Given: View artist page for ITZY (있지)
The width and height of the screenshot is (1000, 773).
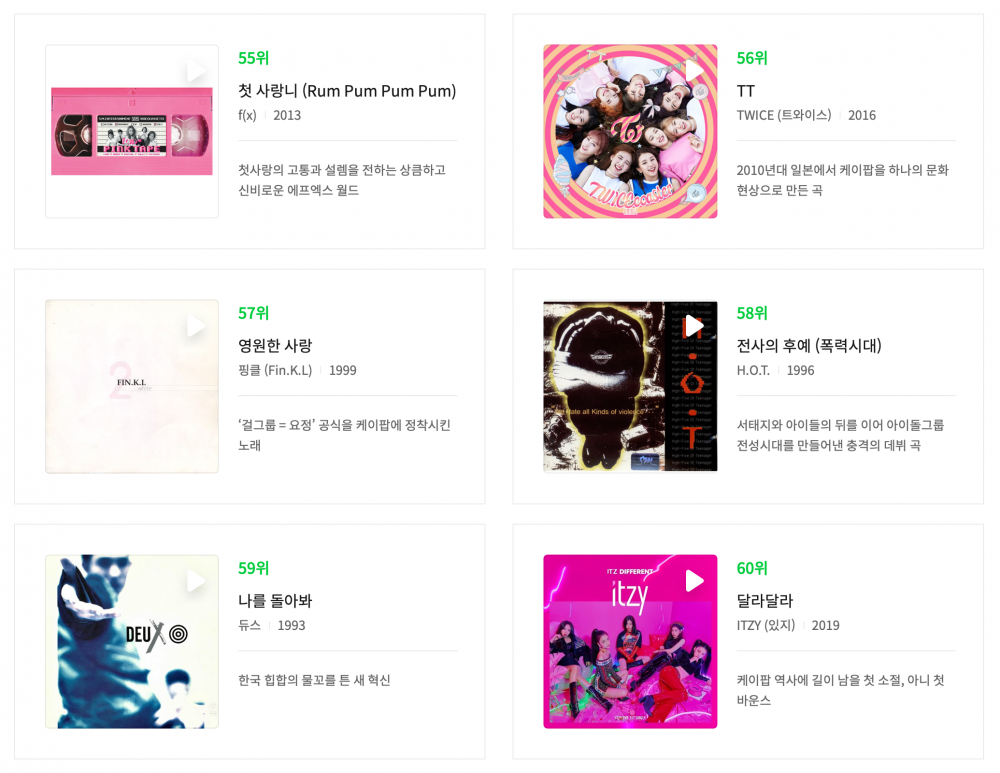Looking at the screenshot, I should tap(765, 625).
